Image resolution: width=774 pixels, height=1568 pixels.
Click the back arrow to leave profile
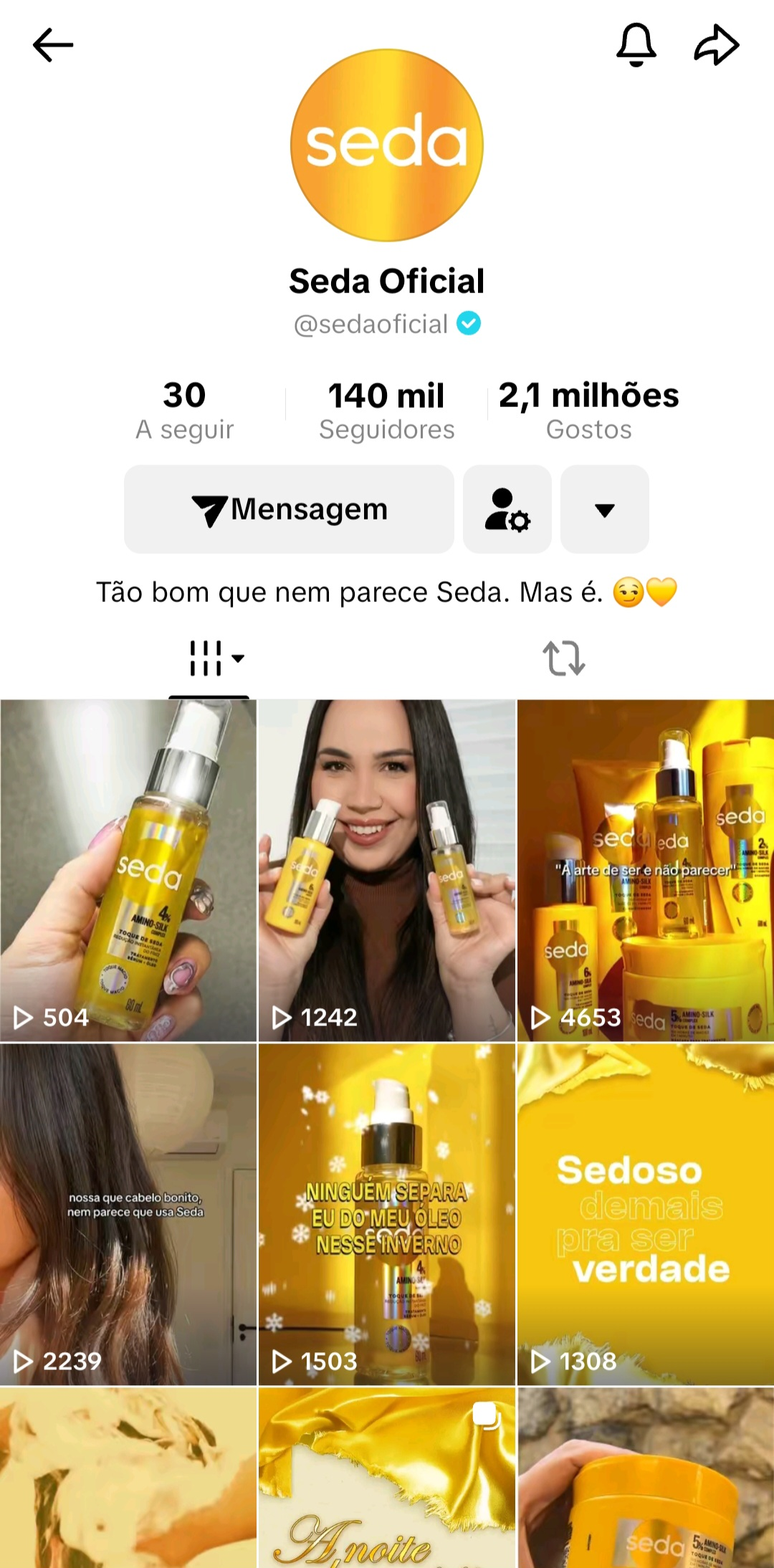click(52, 44)
